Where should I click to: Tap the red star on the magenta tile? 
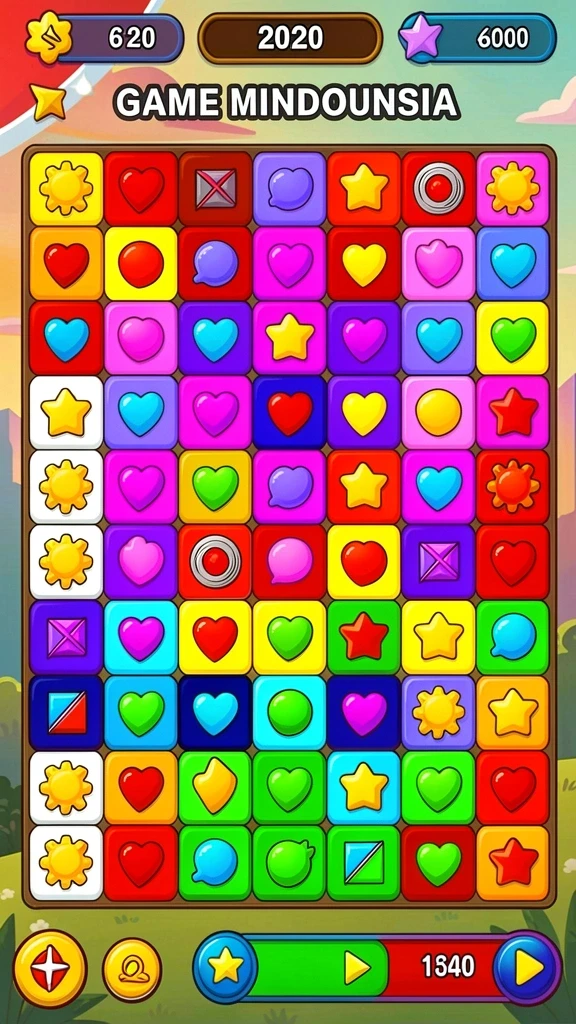pos(513,413)
